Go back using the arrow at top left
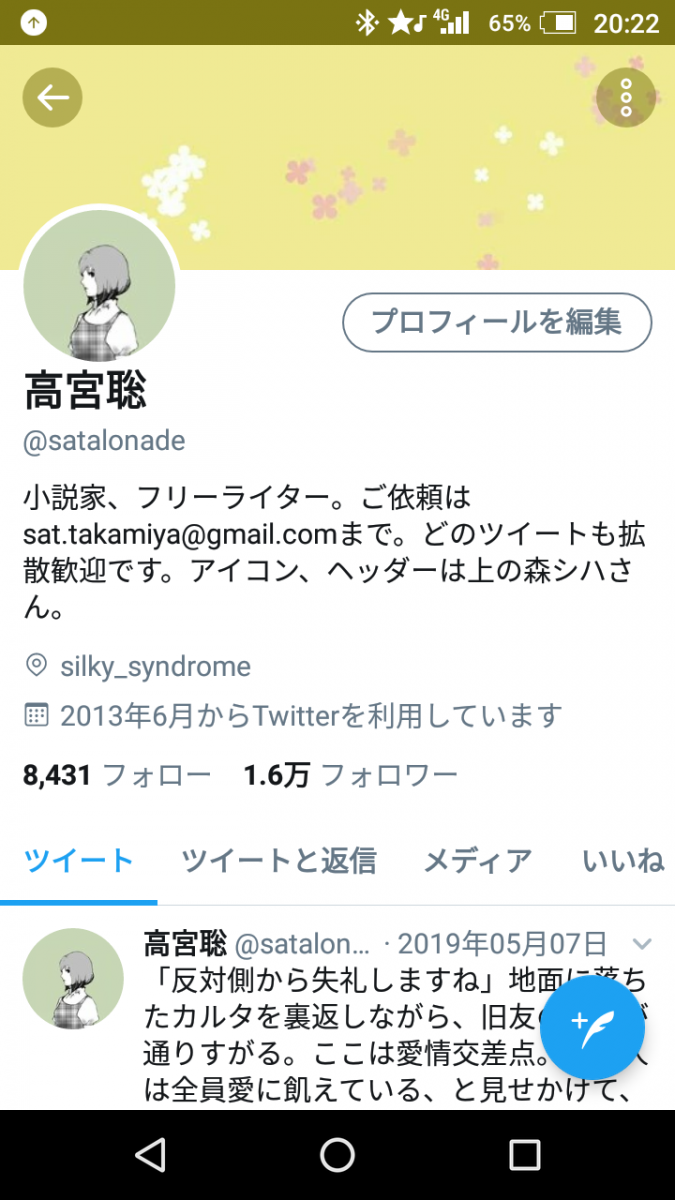675x1200 pixels. tap(52, 97)
